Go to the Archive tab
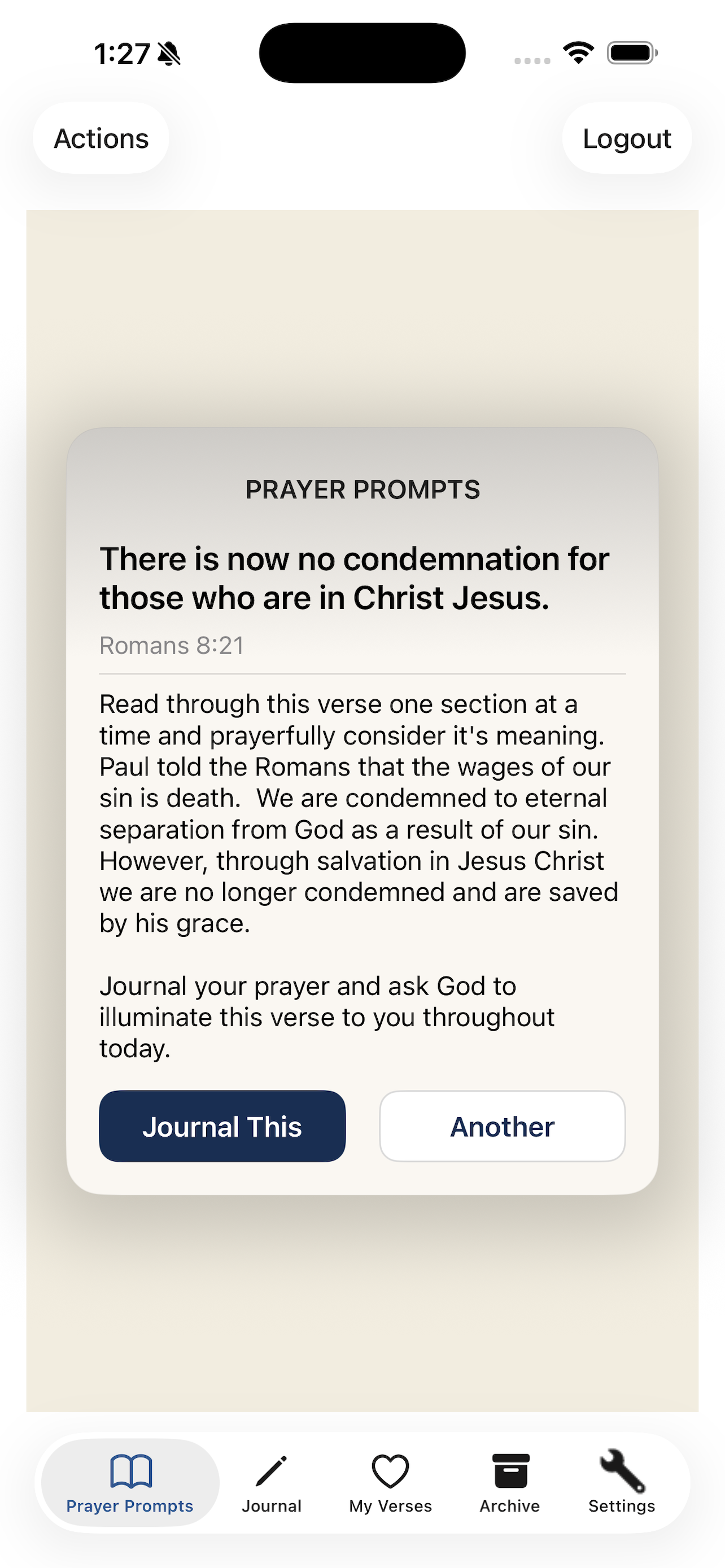Image resolution: width=725 pixels, height=1568 pixels. coord(510,1483)
